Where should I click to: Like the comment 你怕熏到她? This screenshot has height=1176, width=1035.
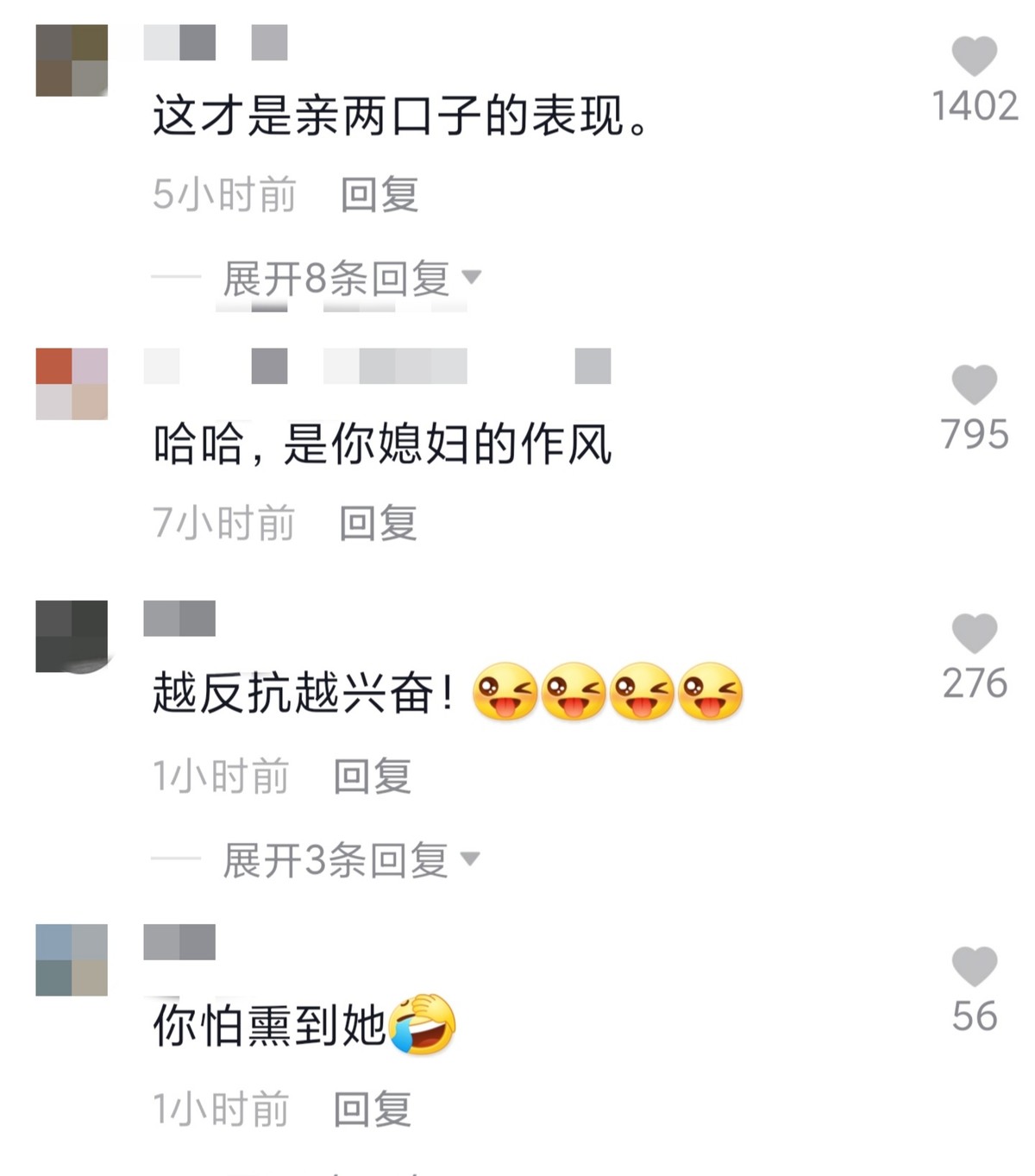(974, 966)
